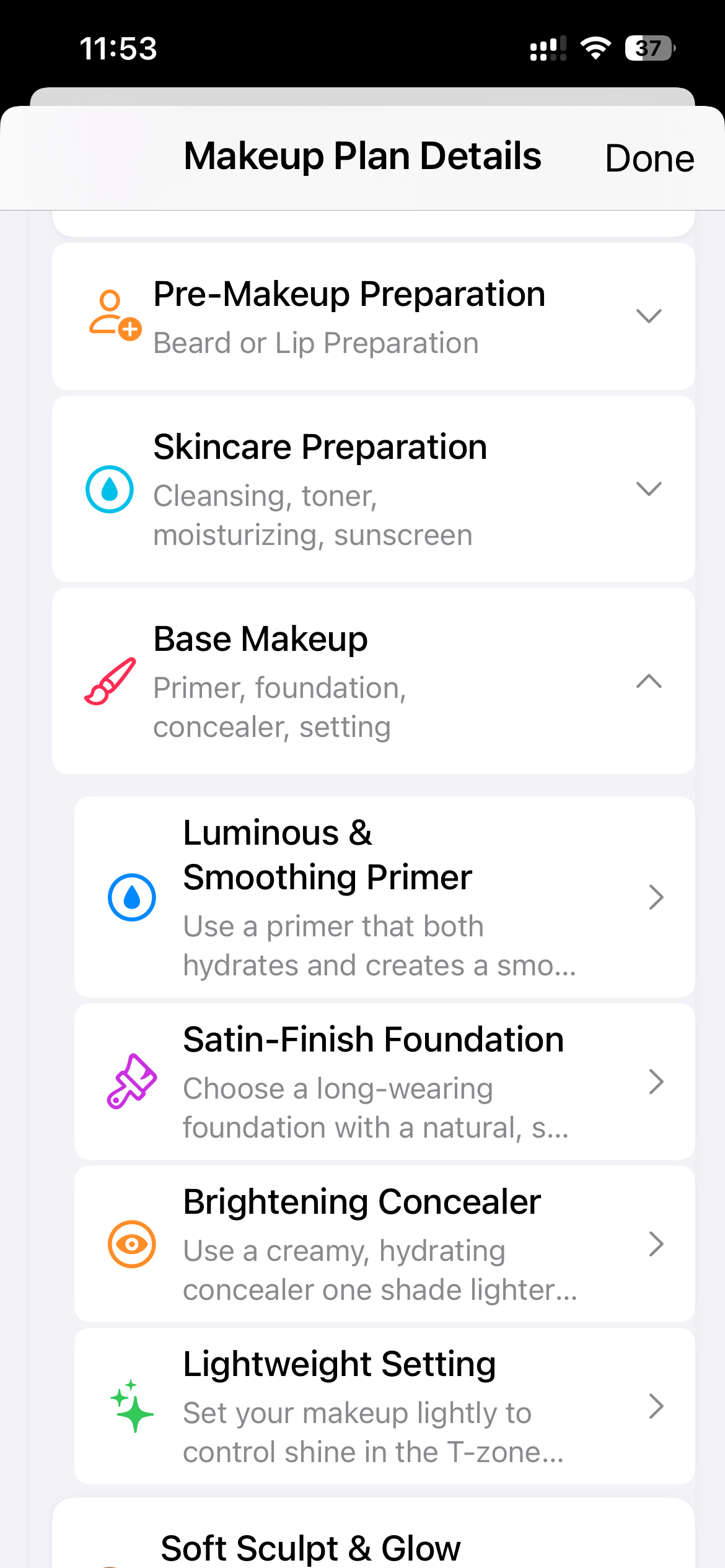Open the Brightening Concealer step

tap(656, 1244)
